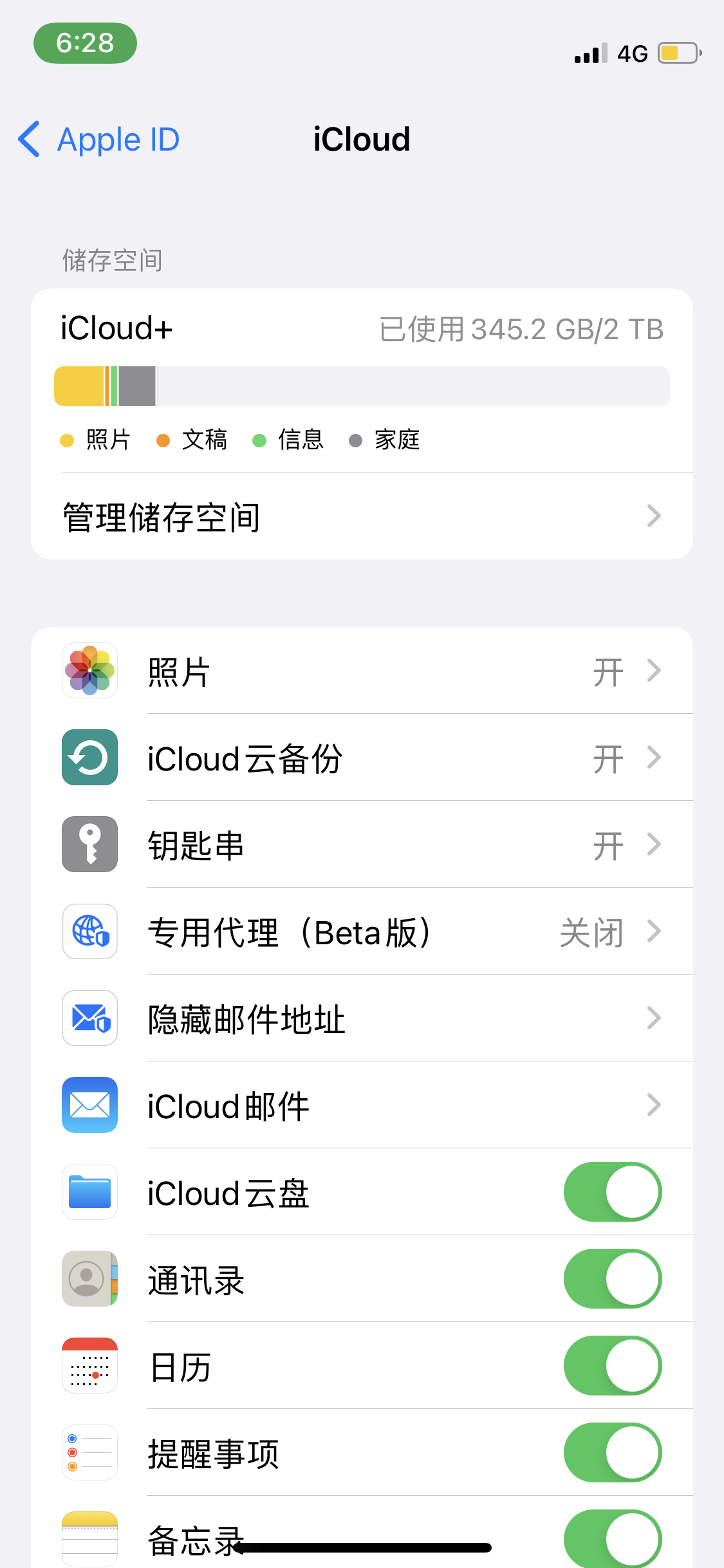Toggle the 日历 switch off

tap(612, 1366)
